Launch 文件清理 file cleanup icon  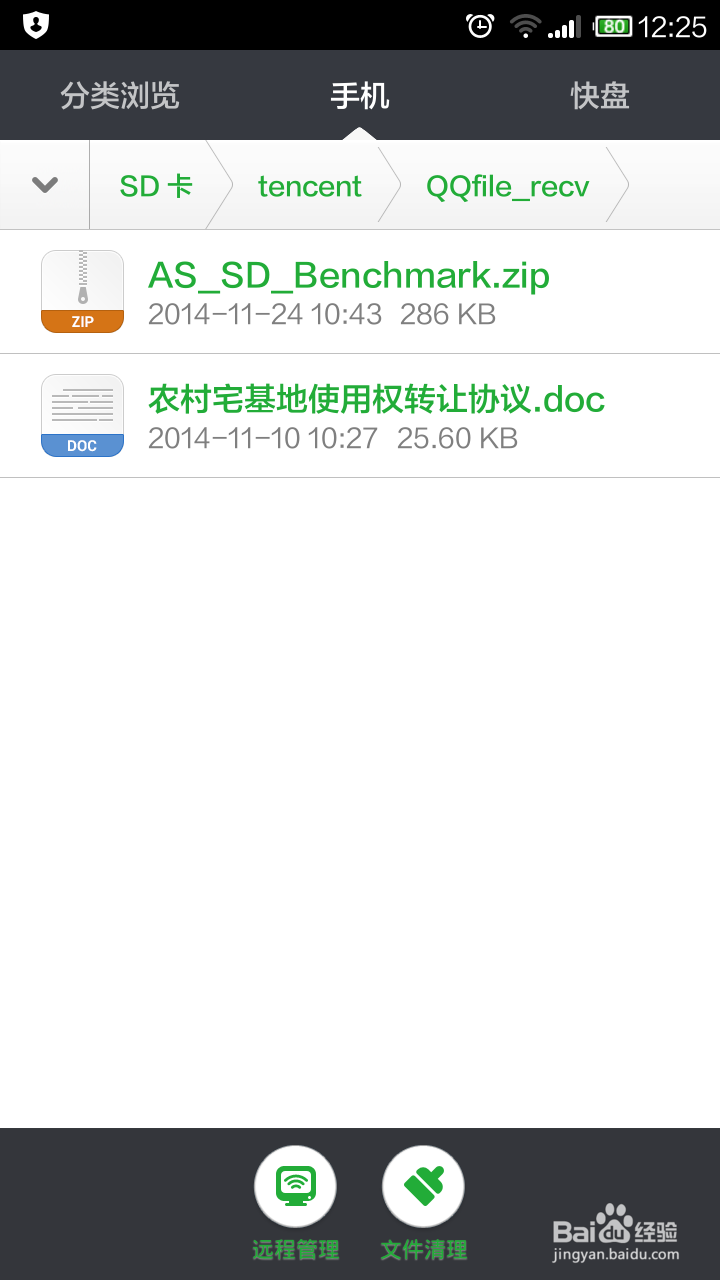tap(423, 1185)
